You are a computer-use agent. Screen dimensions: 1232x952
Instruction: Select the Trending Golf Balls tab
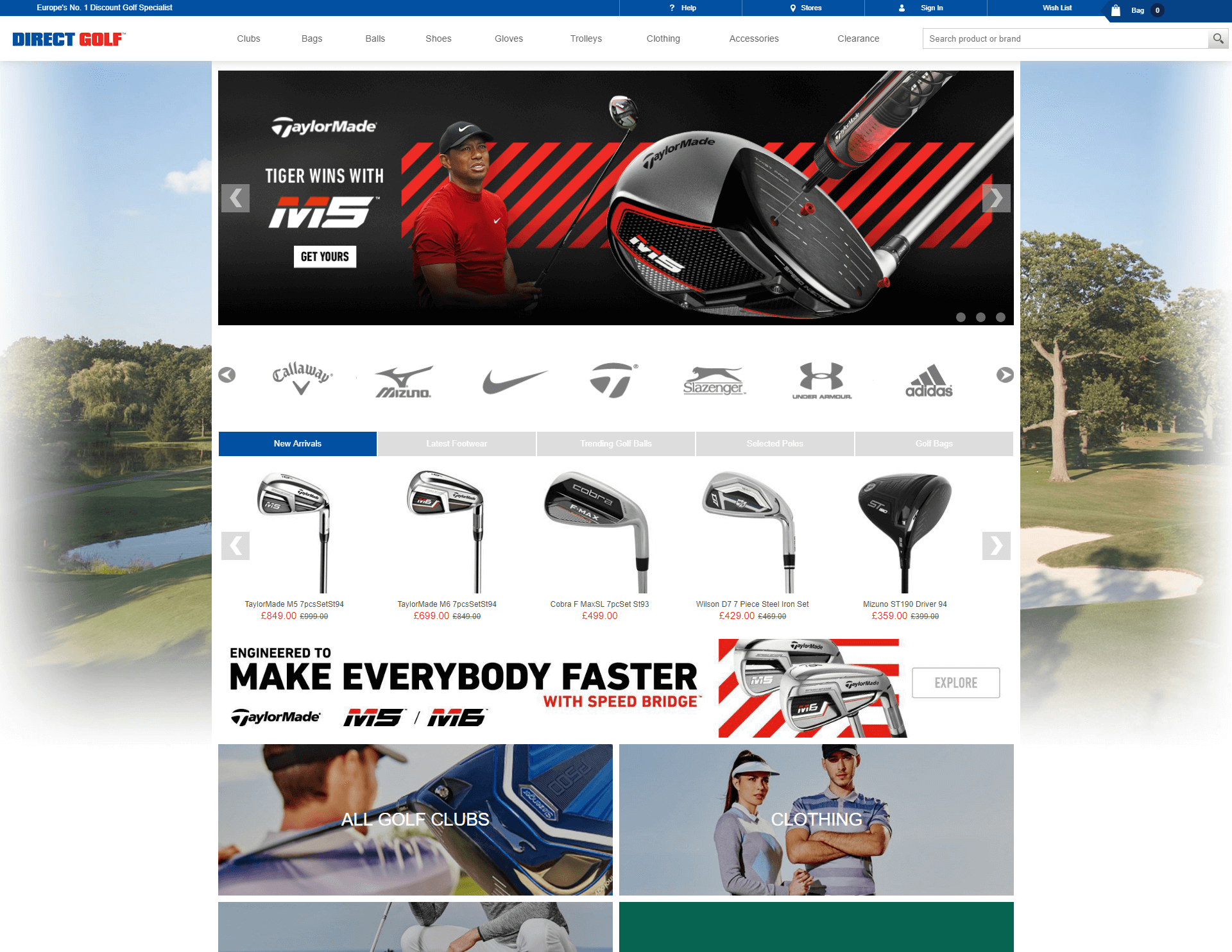click(616, 443)
